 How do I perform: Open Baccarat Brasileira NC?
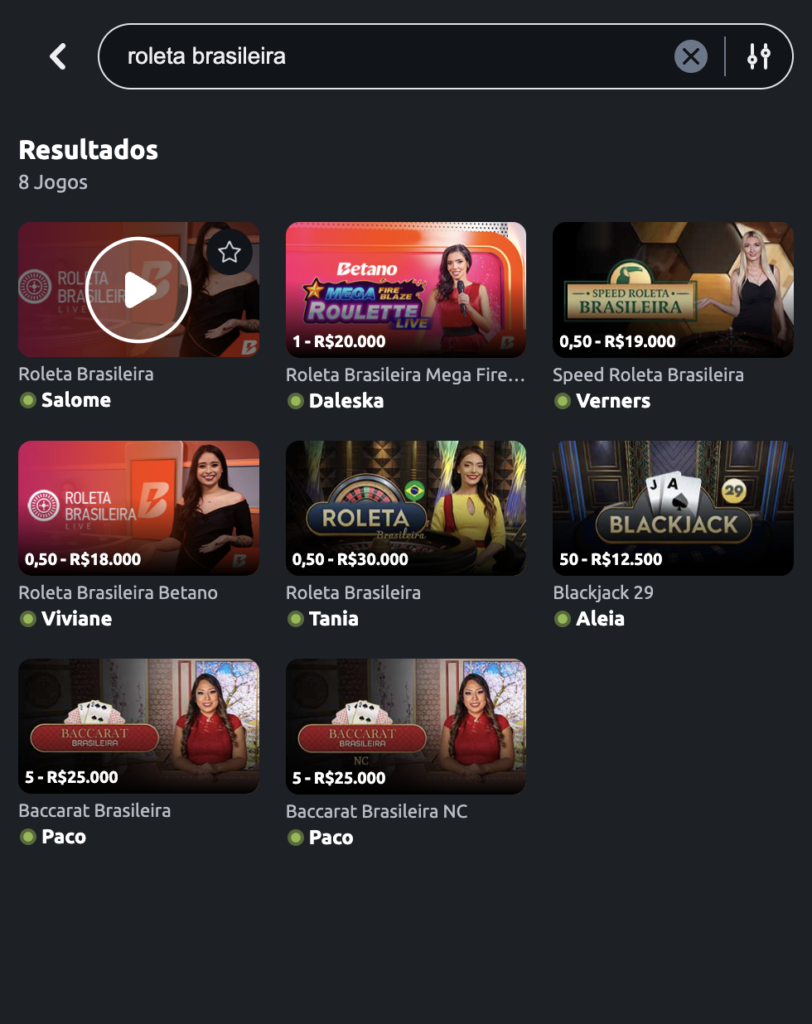tap(405, 726)
